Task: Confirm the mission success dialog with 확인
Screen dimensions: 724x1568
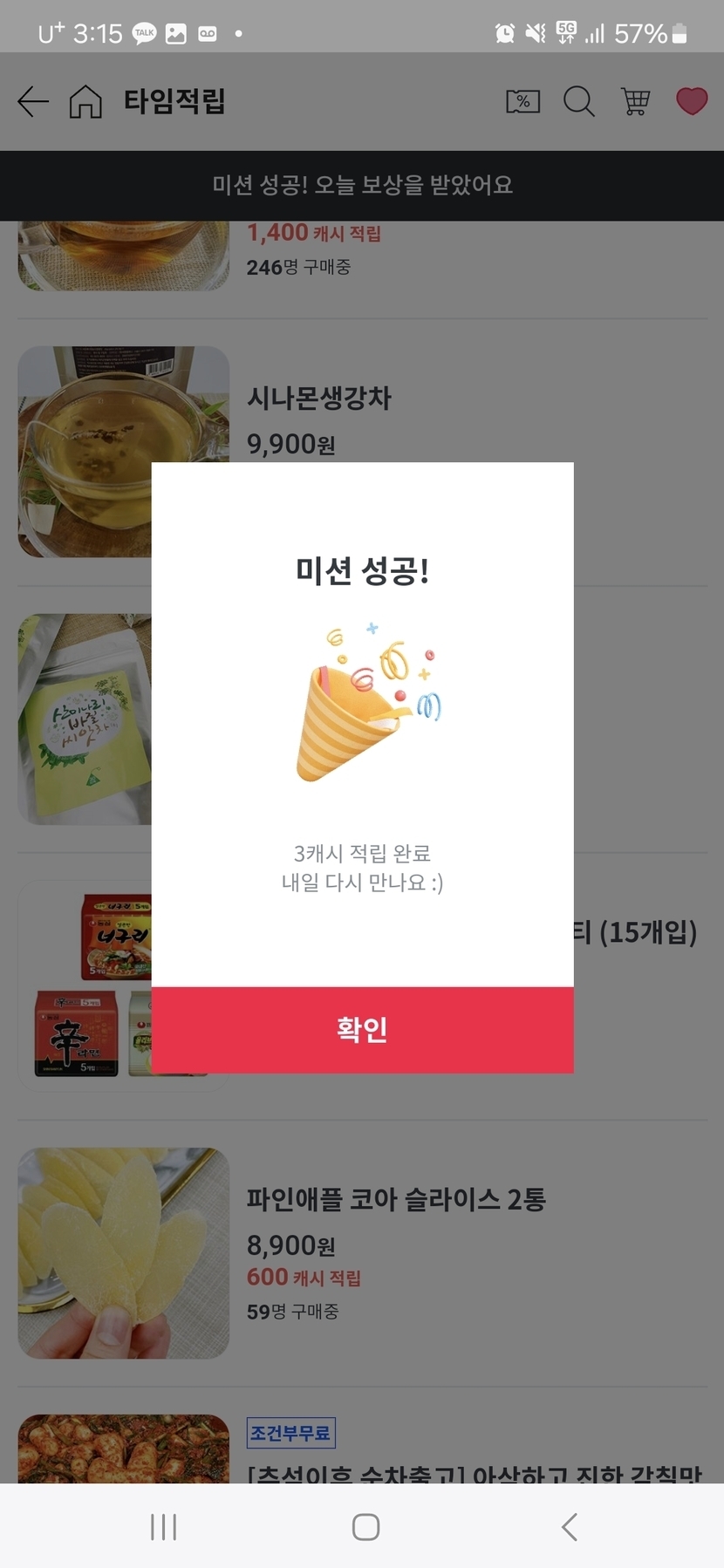Action: tap(362, 1029)
